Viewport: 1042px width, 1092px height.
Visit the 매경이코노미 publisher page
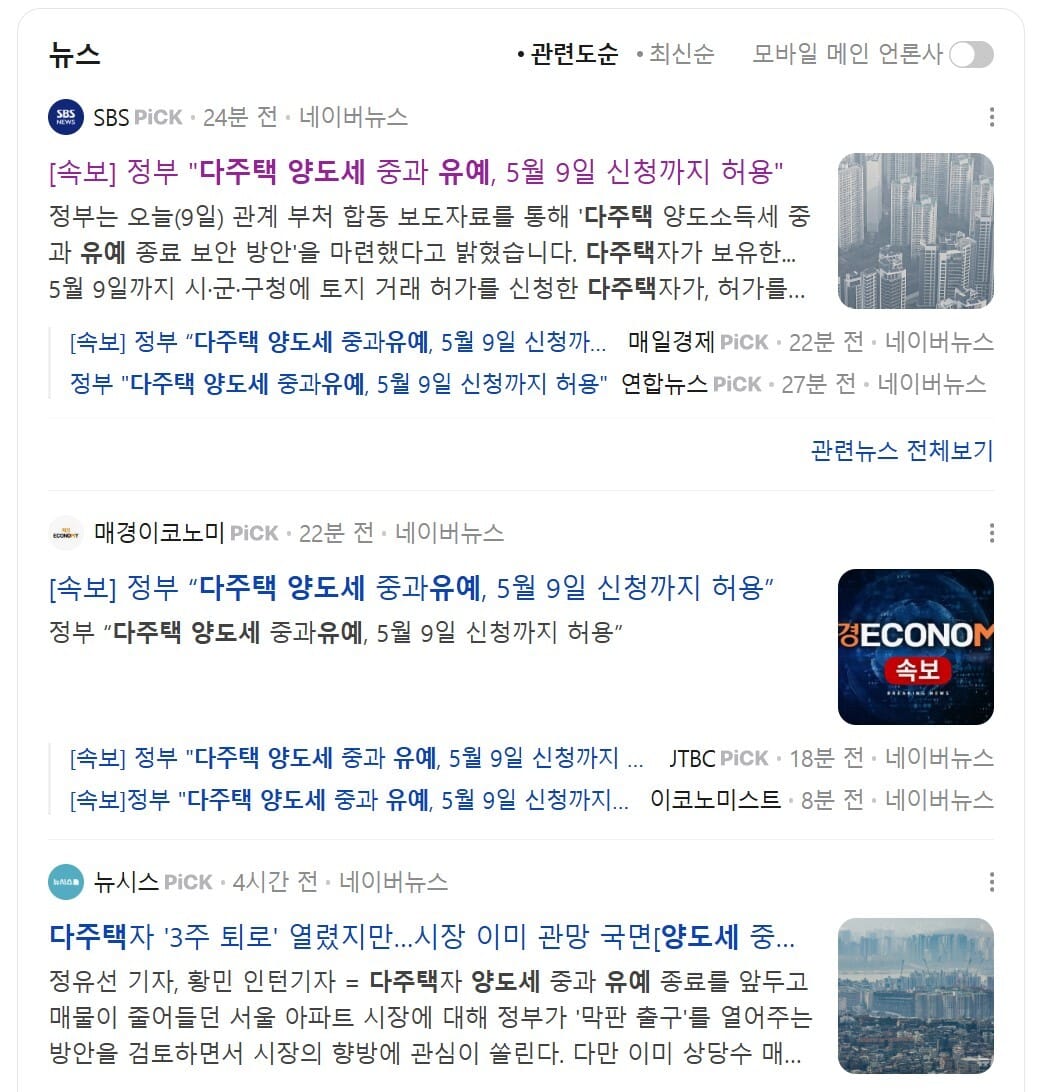pyautogui.click(x=159, y=532)
